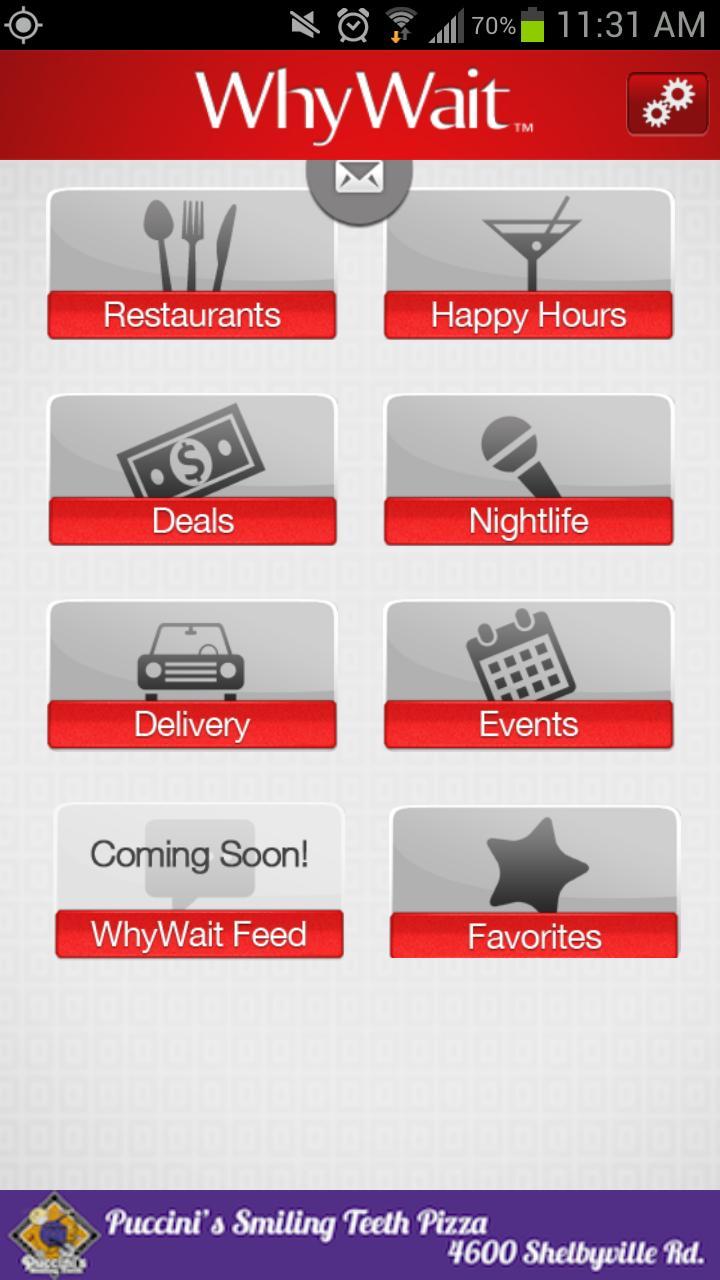Show my Favorites

tap(534, 882)
